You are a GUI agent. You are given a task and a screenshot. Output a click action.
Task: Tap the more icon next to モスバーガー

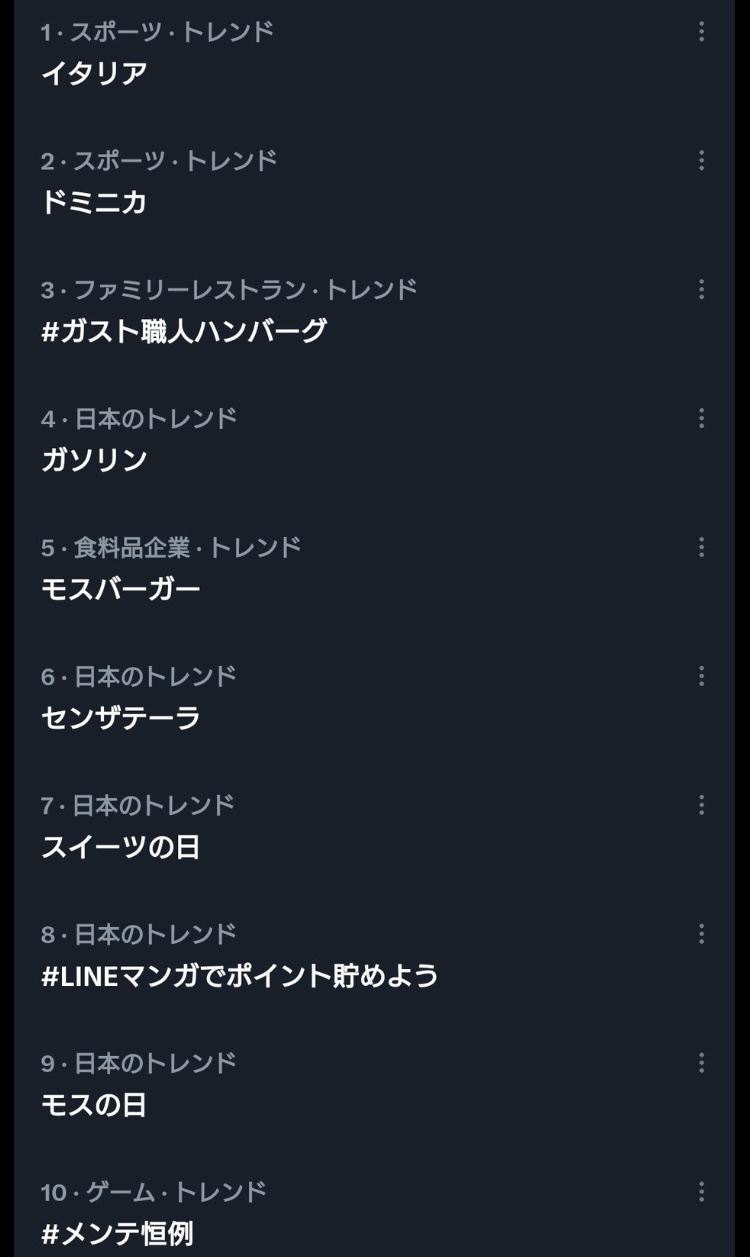click(x=701, y=547)
